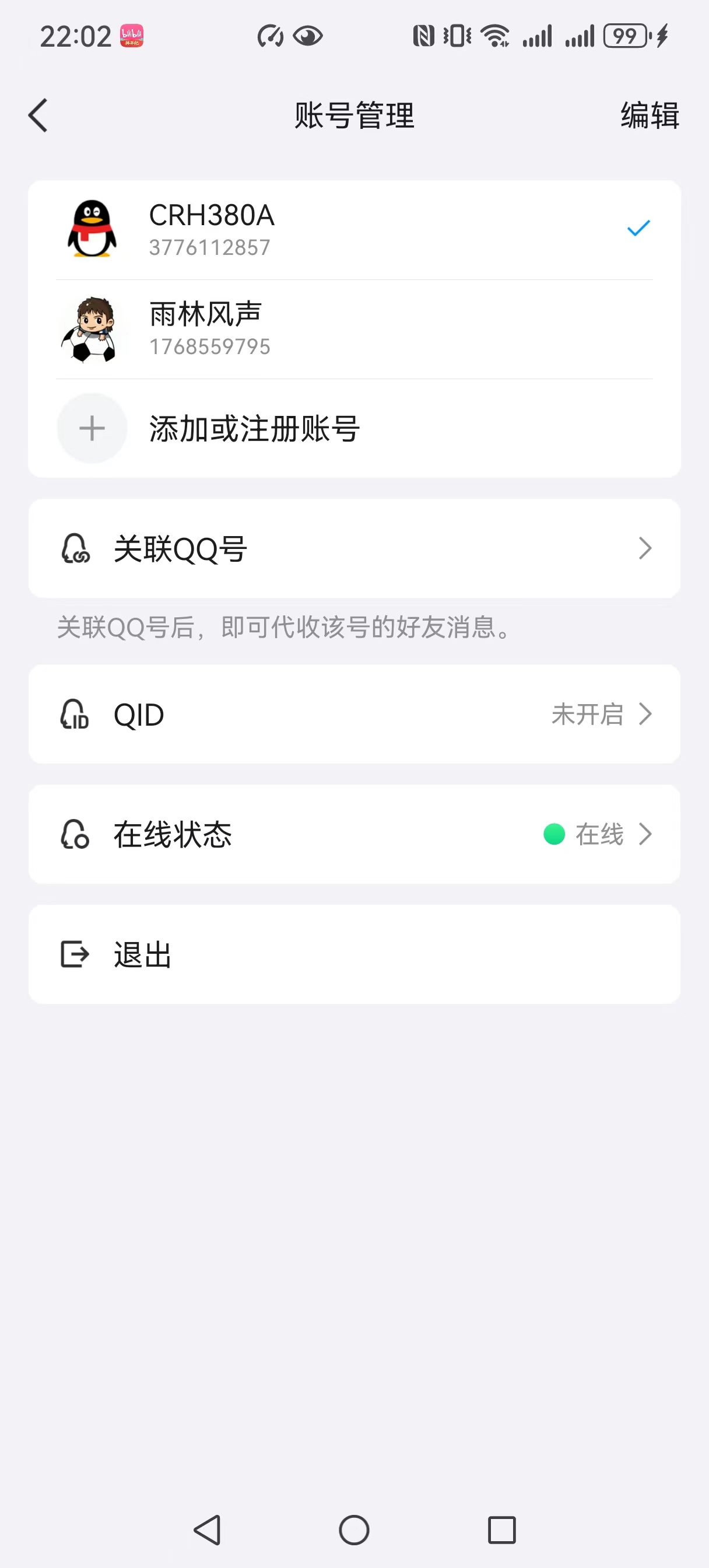Open system recent apps
Screen dimensions: 709x1568
tap(501, 1529)
